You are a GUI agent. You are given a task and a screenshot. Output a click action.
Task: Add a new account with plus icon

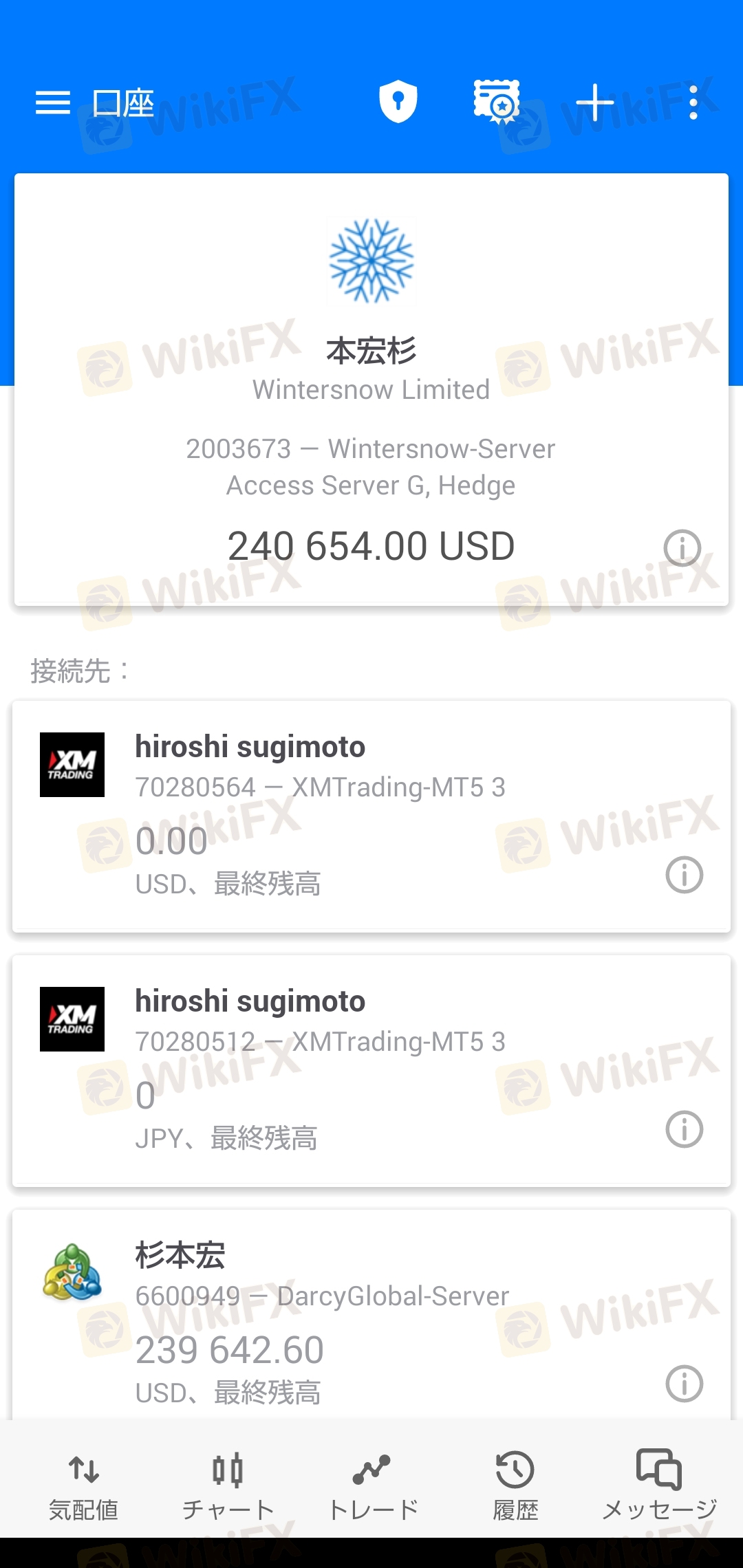595,103
